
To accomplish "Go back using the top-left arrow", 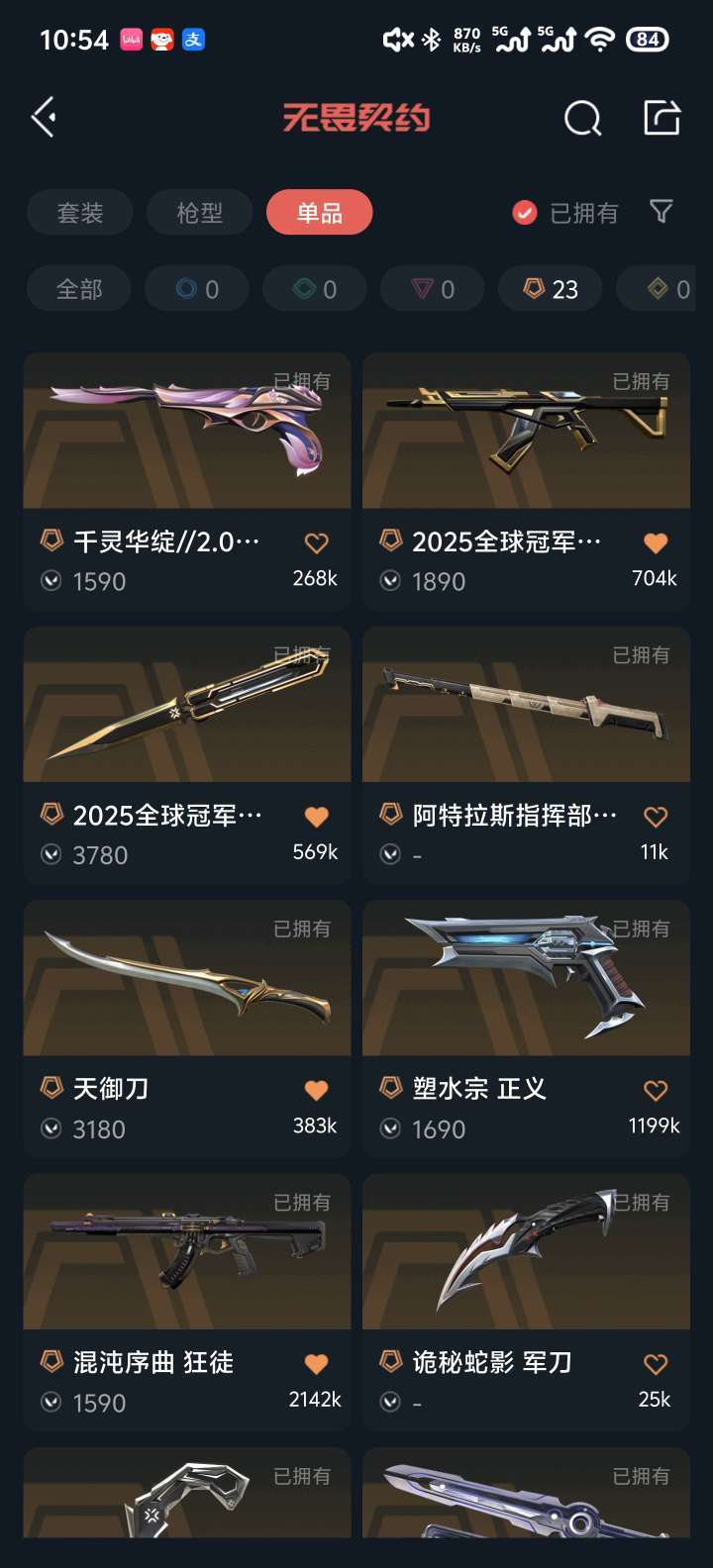I will click(45, 118).
